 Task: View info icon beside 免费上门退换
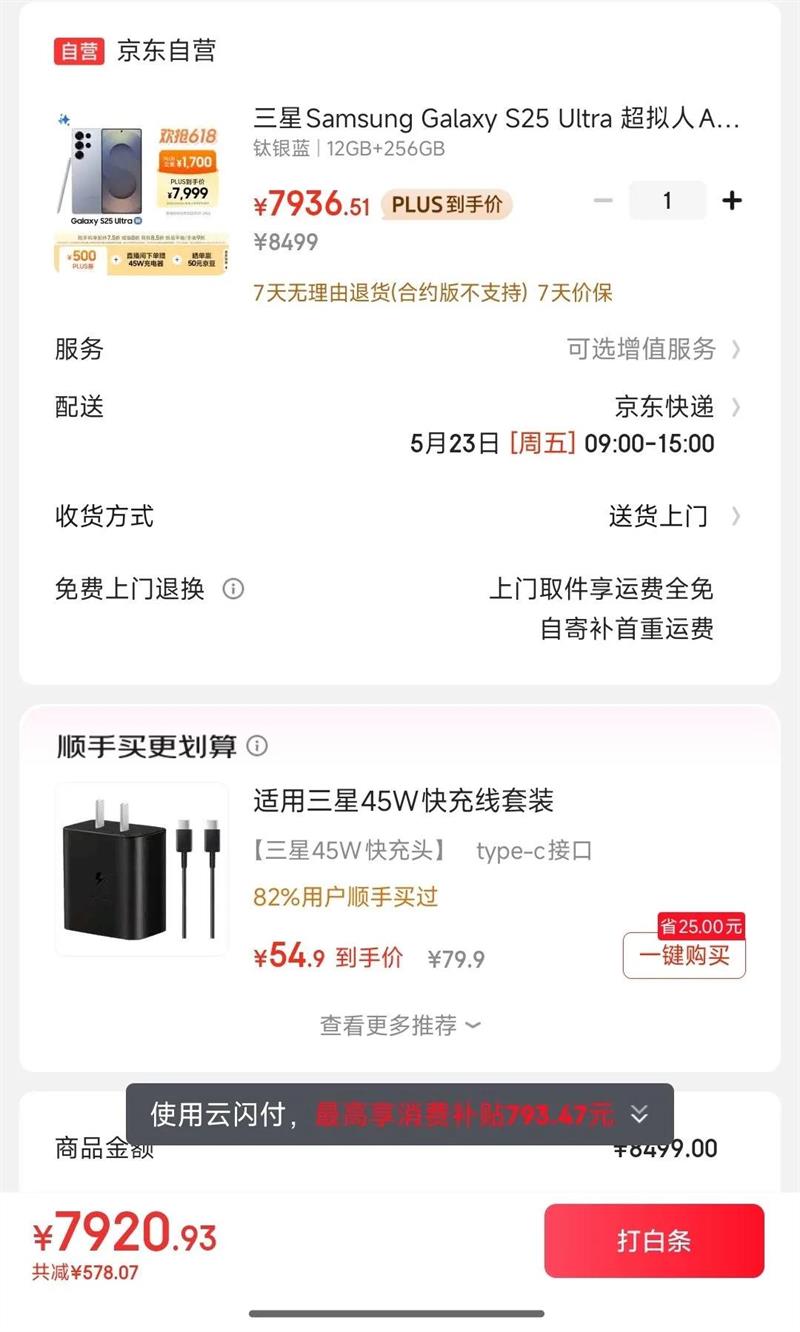[x=233, y=588]
